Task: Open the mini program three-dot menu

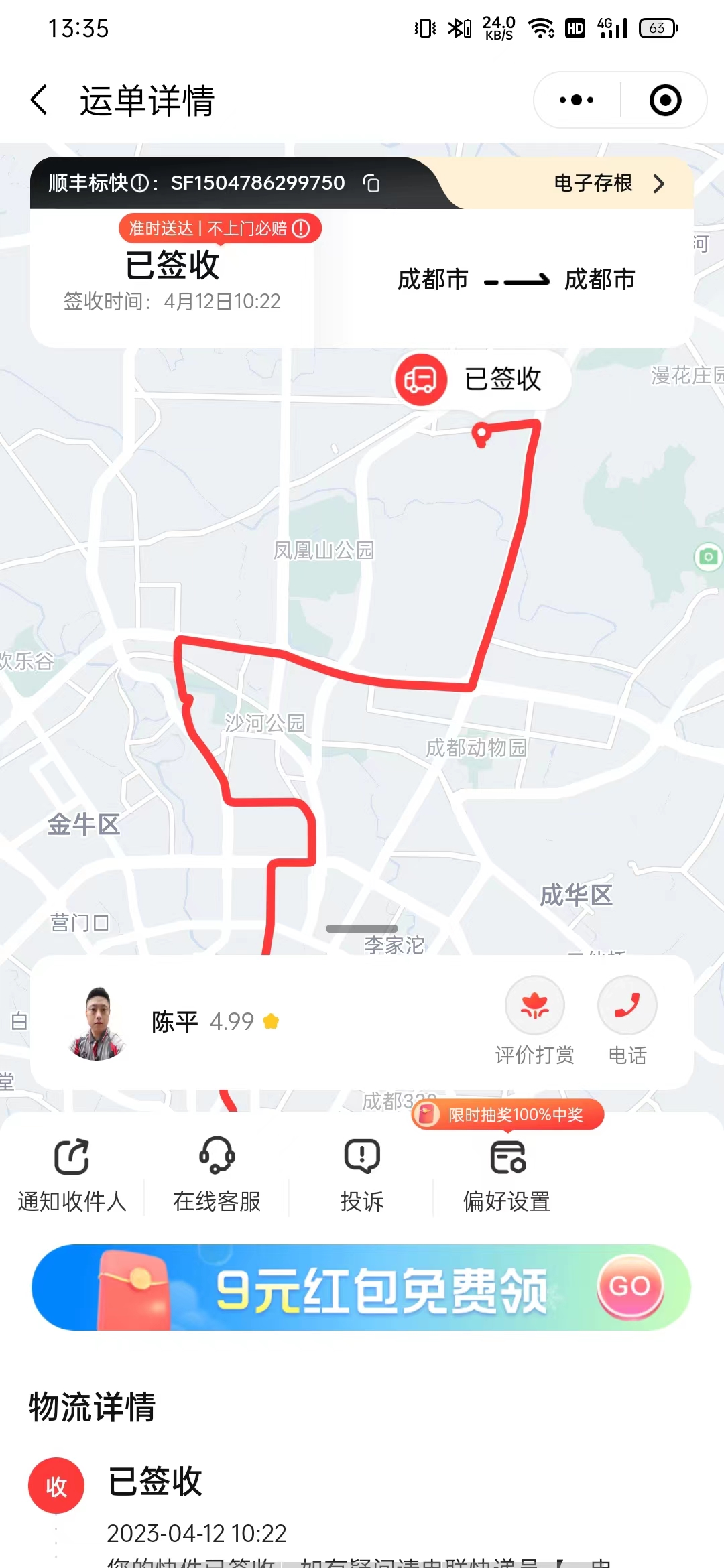Action: point(577,100)
